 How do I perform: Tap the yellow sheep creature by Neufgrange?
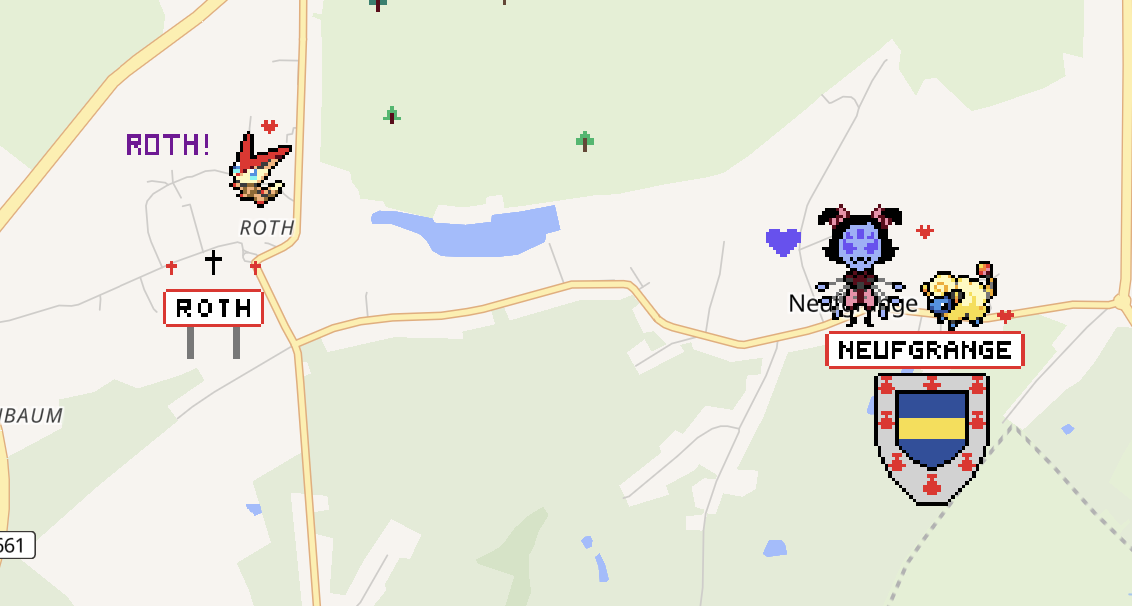tap(961, 296)
